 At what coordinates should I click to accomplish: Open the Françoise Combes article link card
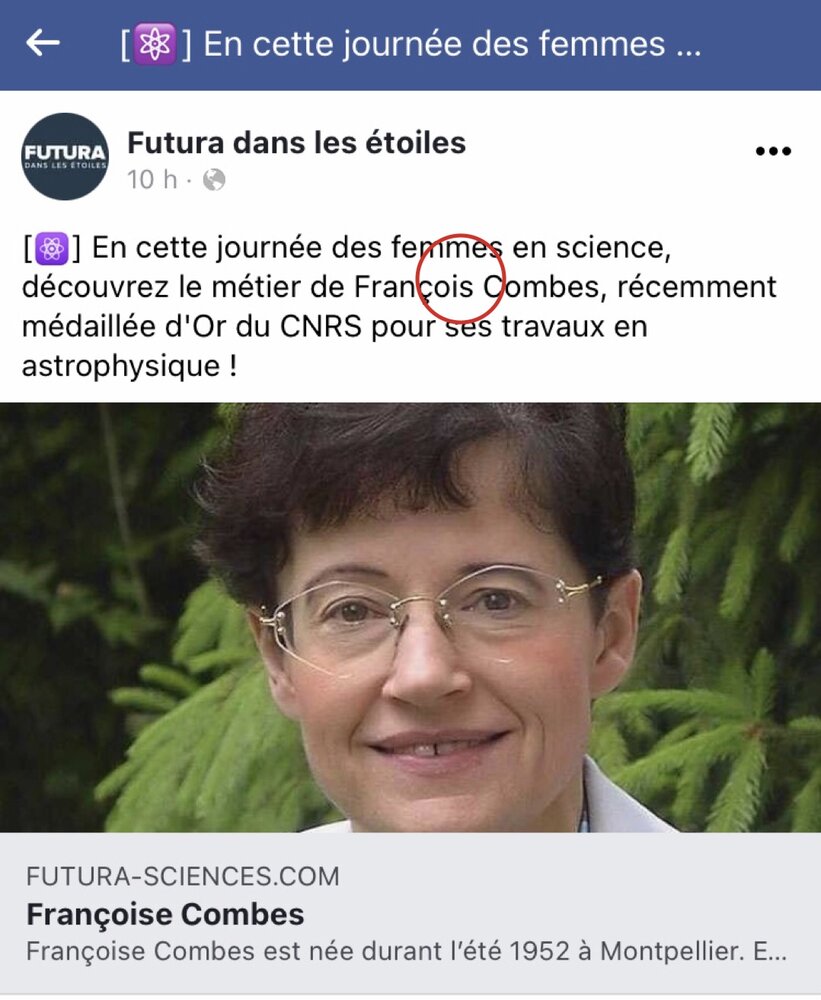click(410, 913)
